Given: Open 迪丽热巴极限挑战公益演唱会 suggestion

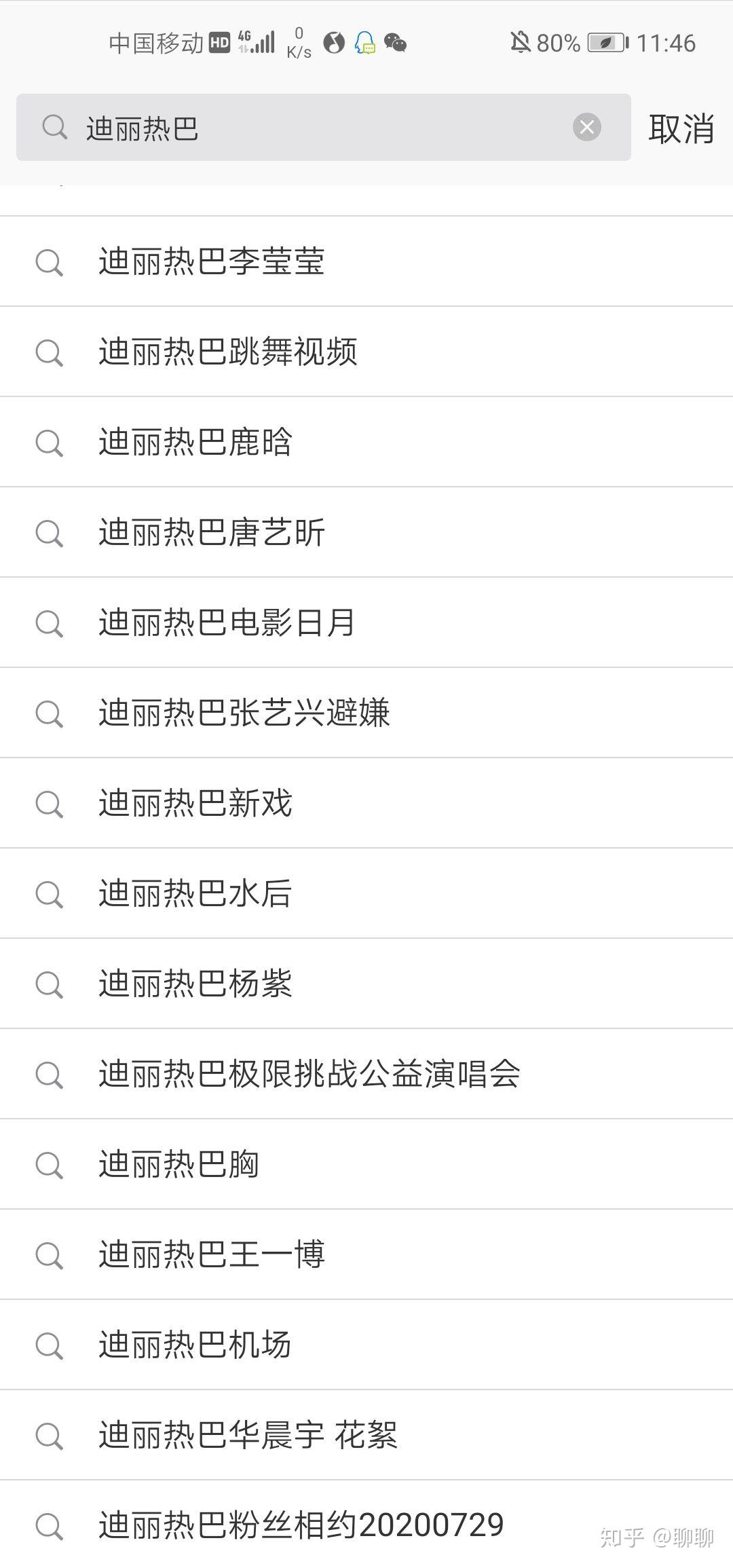Looking at the screenshot, I should 366,1074.
